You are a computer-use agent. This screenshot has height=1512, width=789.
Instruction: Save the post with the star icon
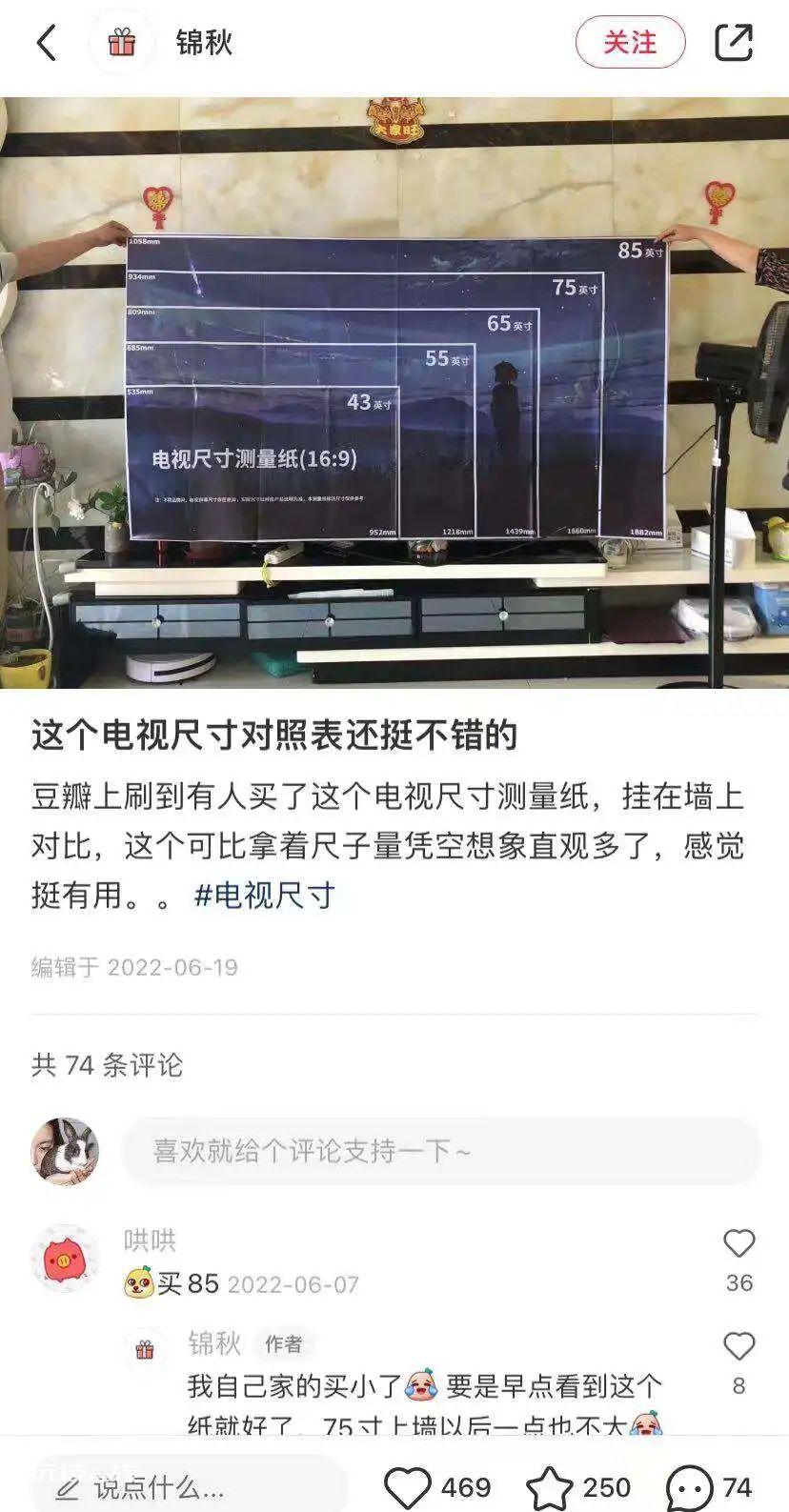[550, 1487]
